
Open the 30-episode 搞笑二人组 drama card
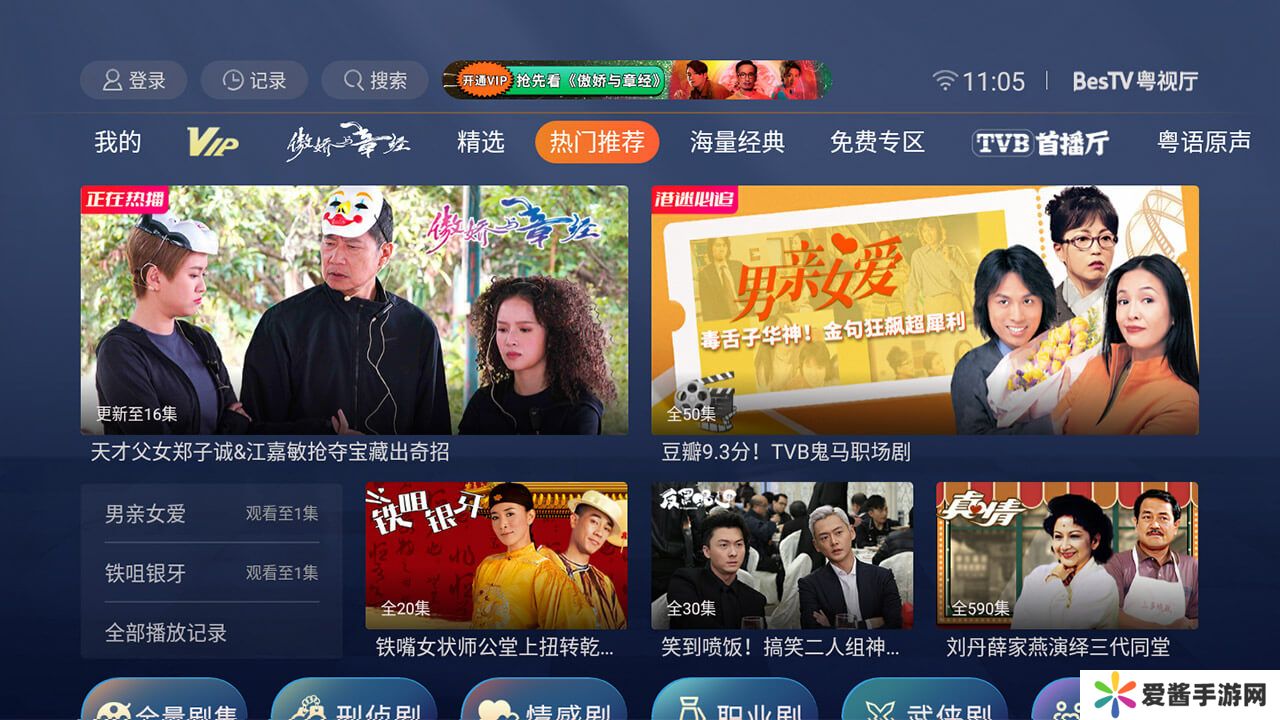tap(782, 556)
